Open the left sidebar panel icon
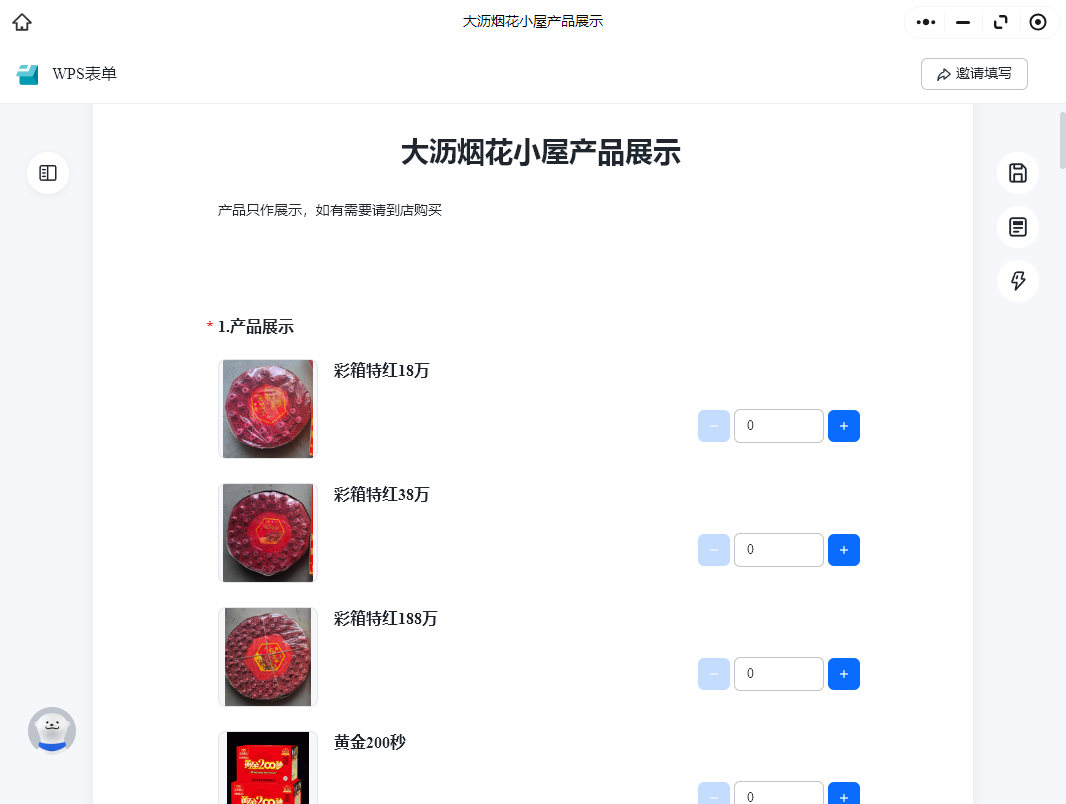Viewport: 1066px width, 804px height. [48, 173]
